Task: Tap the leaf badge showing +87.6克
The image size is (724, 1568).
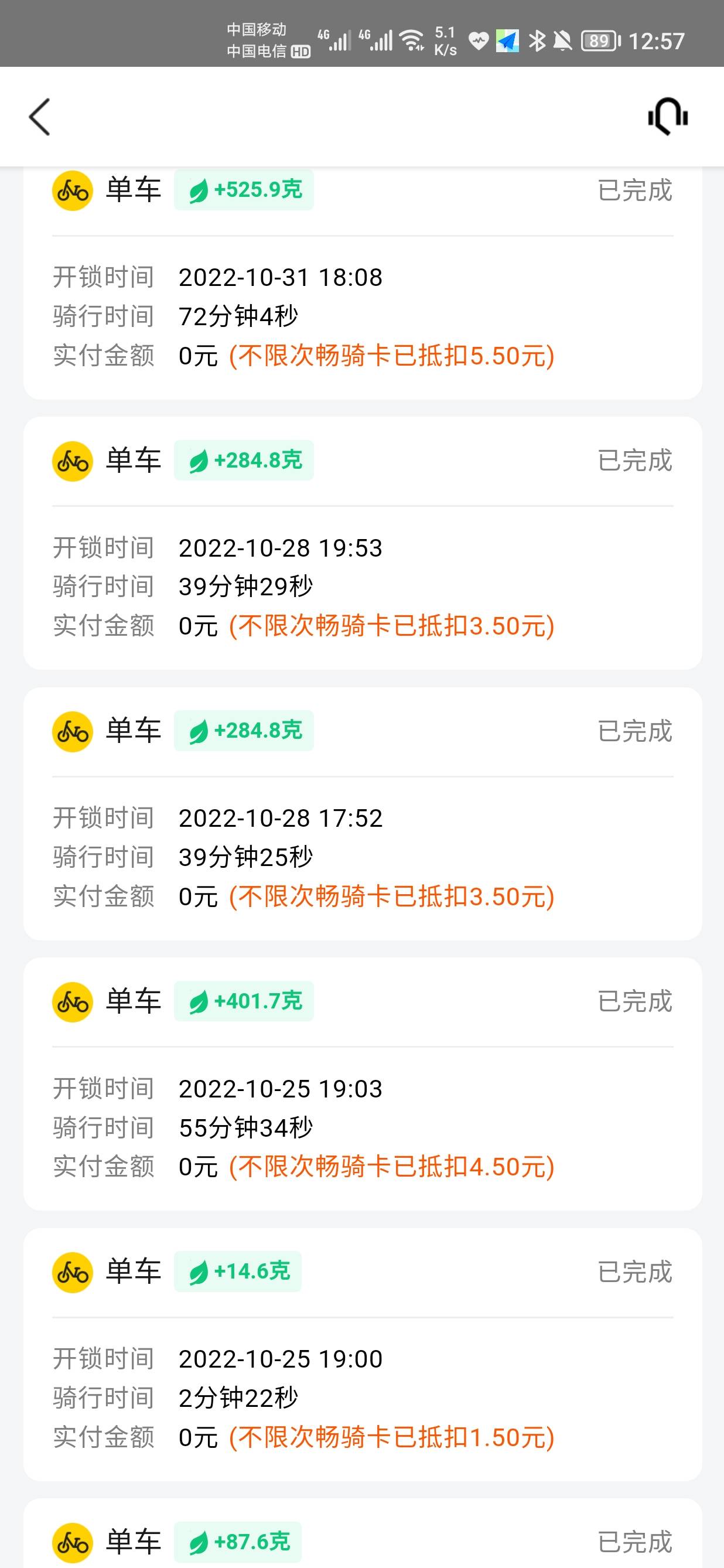Action: pos(237,1541)
